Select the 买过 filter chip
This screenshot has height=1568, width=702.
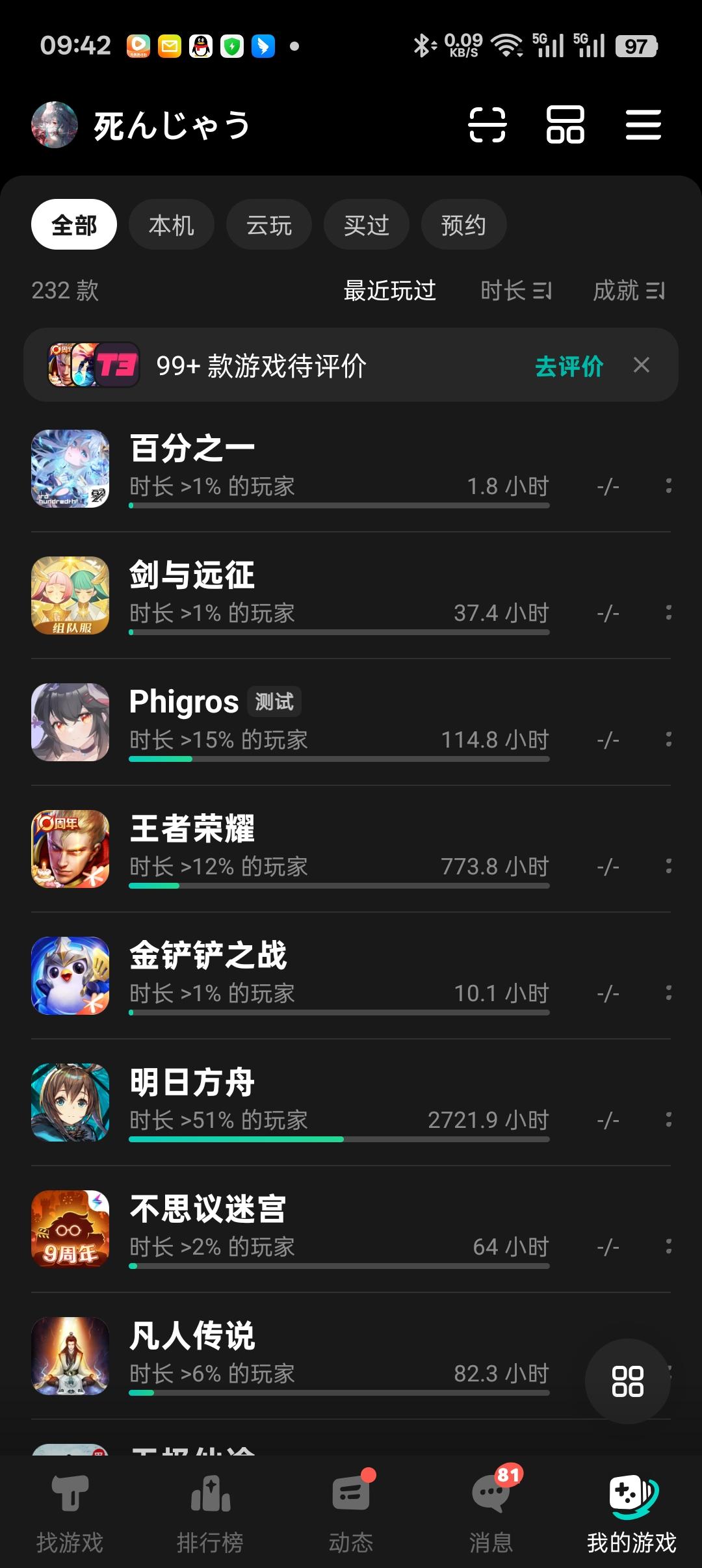point(366,224)
